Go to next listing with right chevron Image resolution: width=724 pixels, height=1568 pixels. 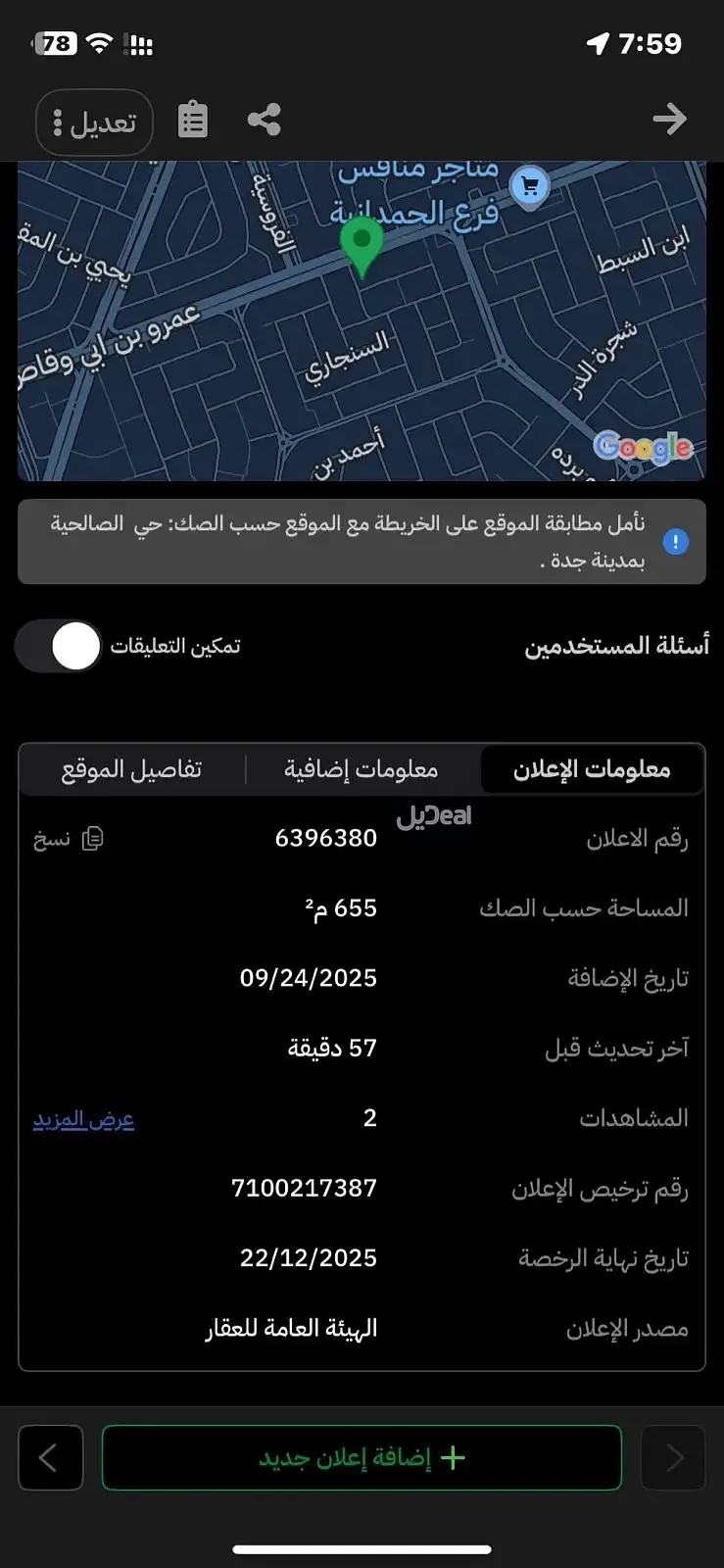click(674, 1457)
